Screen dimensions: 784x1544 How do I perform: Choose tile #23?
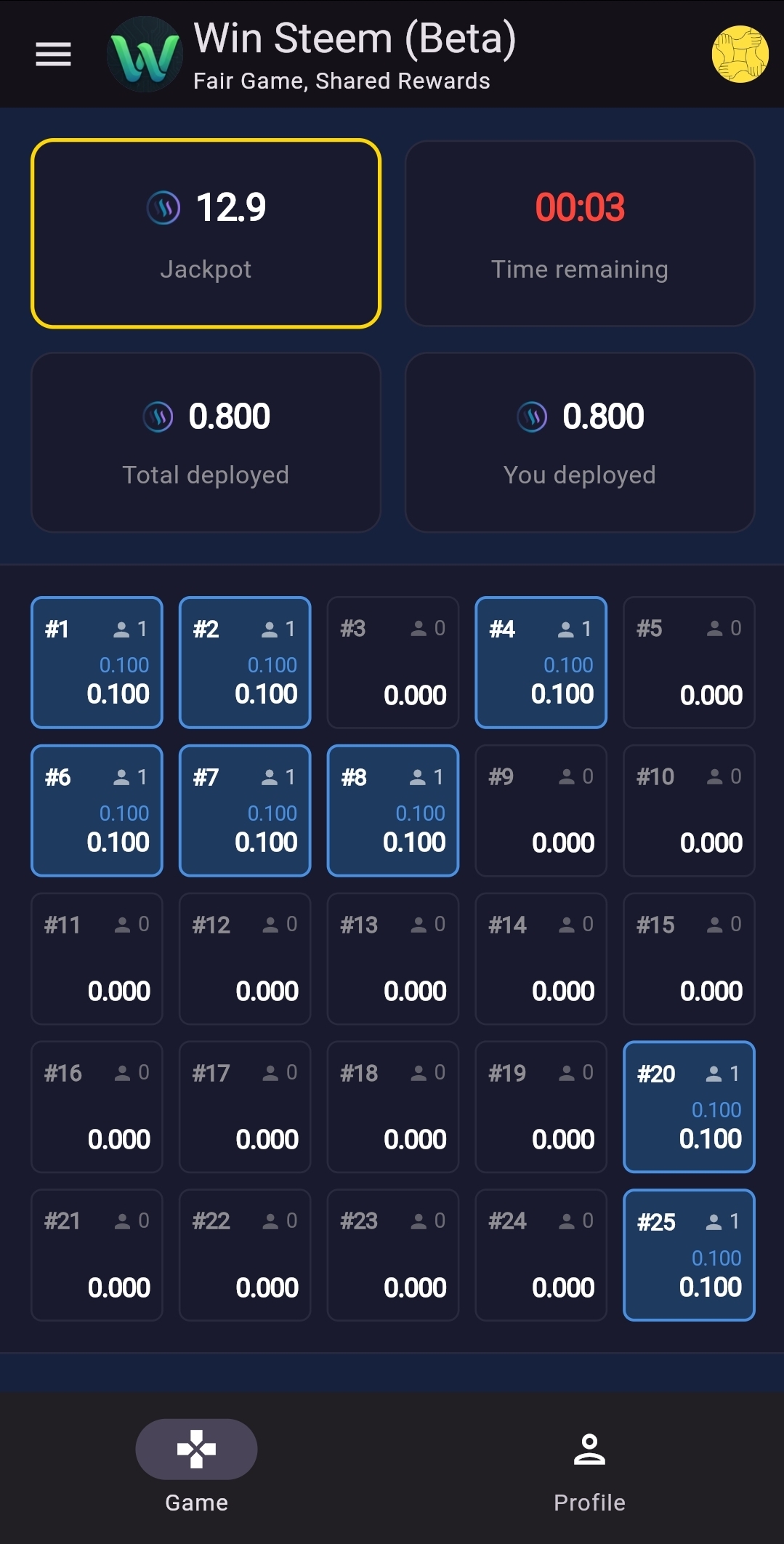(392, 1255)
